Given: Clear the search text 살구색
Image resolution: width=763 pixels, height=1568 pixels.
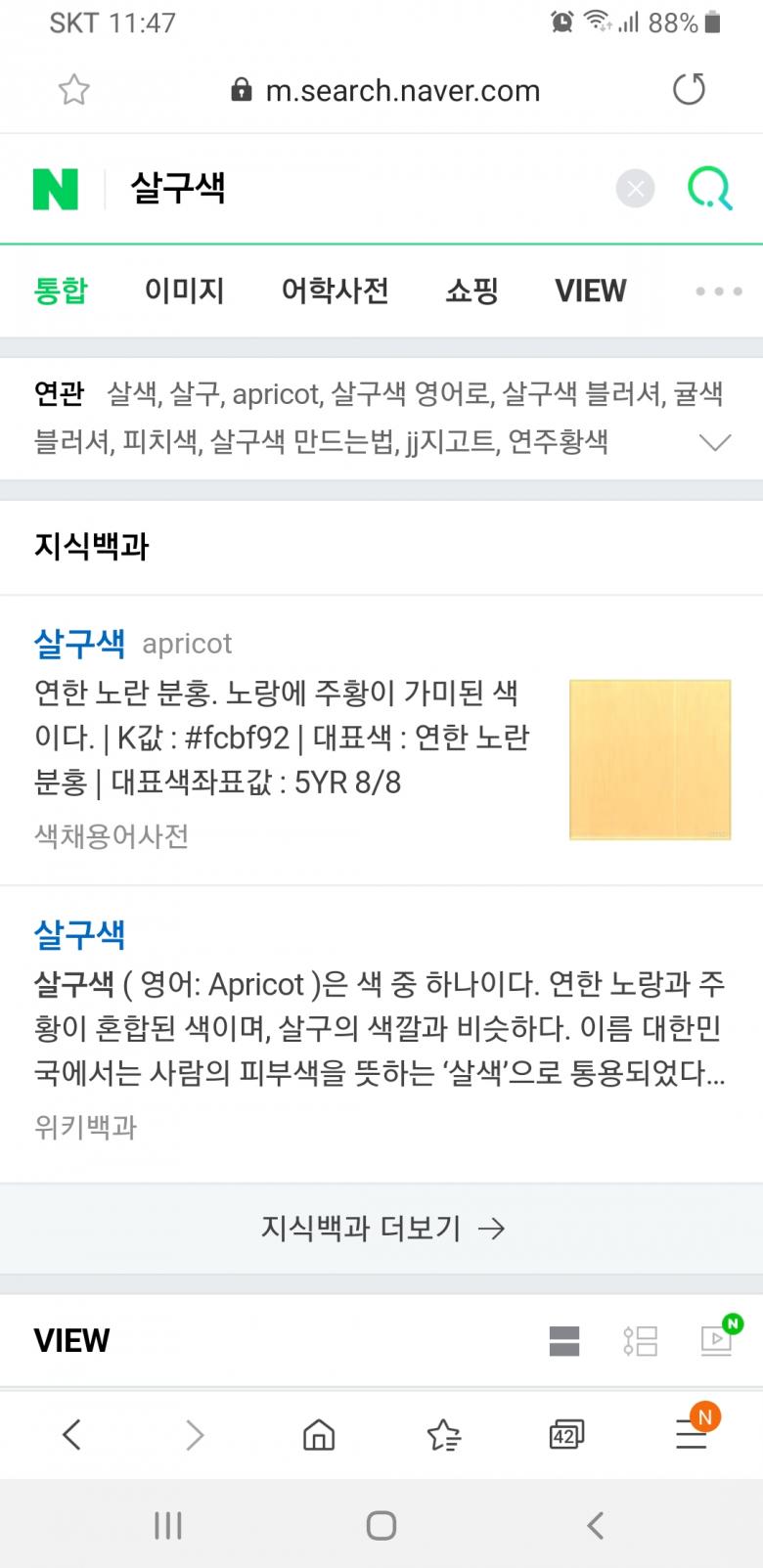Looking at the screenshot, I should click(x=635, y=189).
